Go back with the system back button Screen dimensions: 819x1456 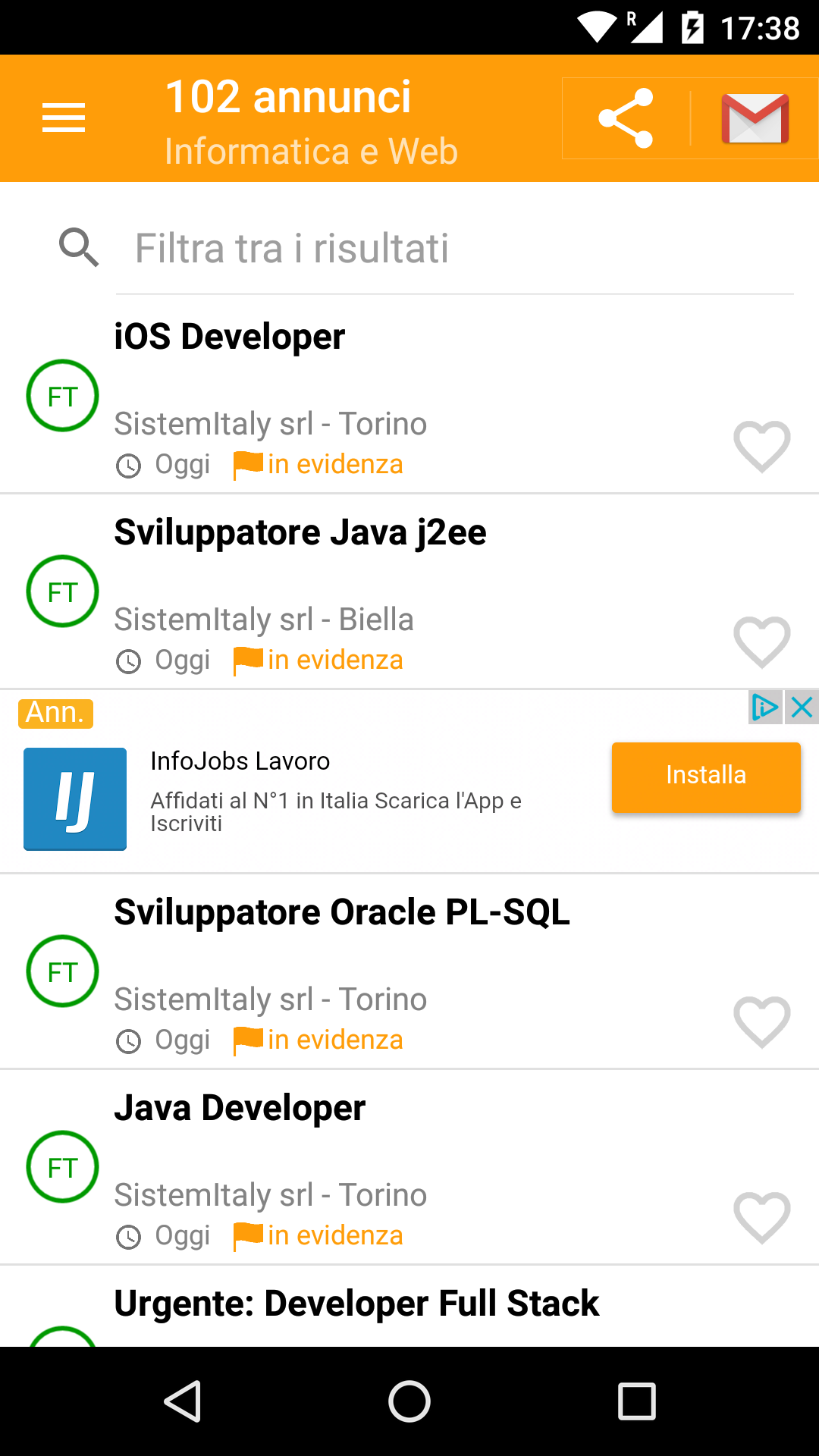[182, 1401]
